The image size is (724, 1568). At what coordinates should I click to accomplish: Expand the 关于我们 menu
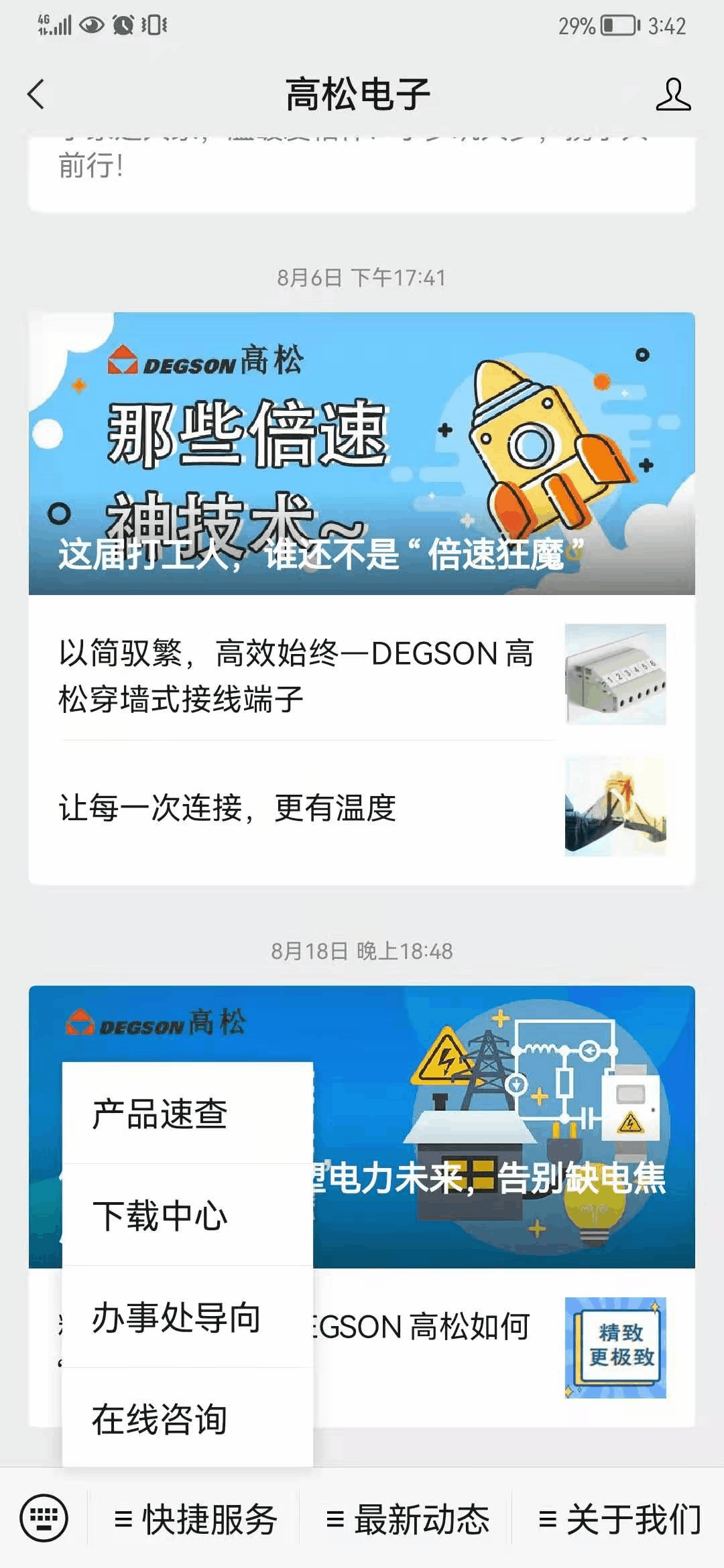(619, 1519)
